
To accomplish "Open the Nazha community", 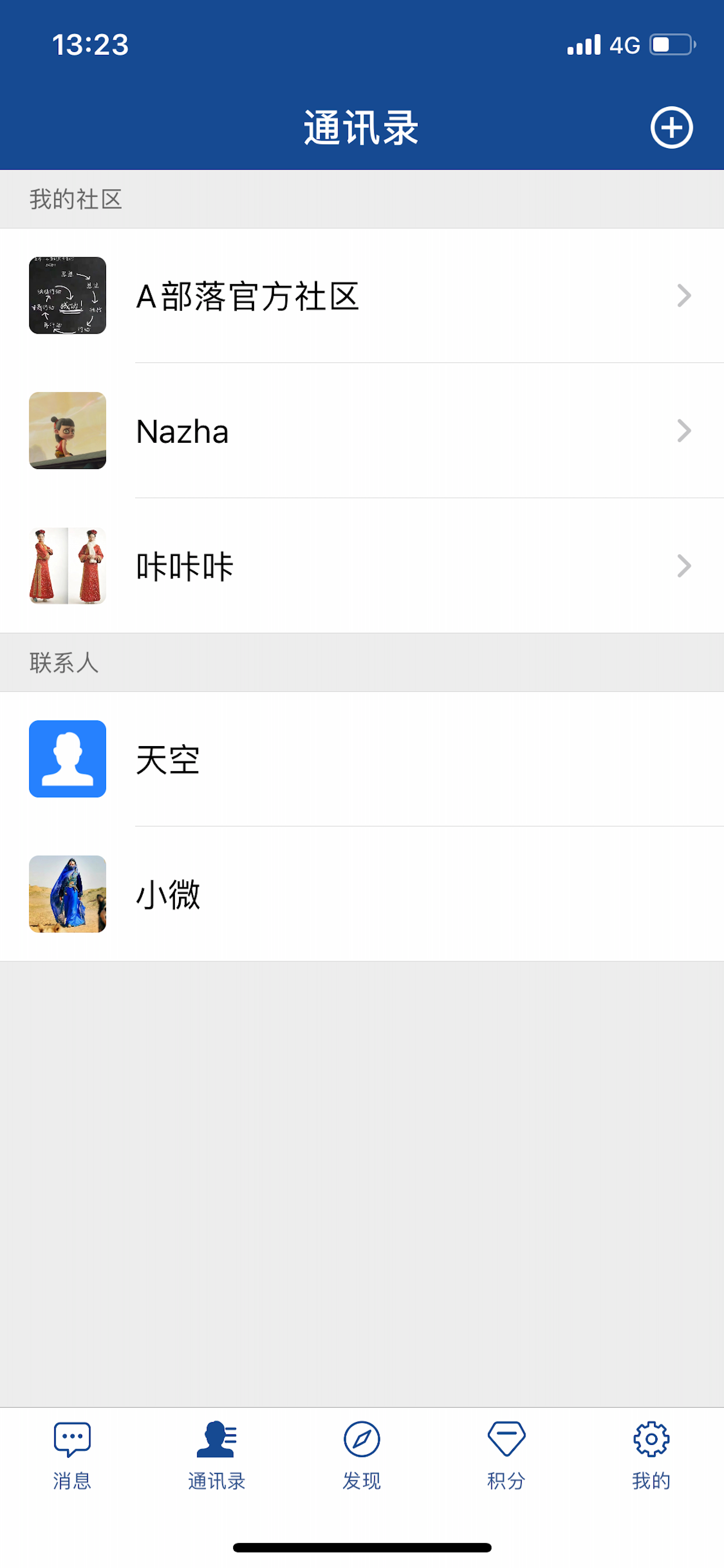I will (x=362, y=431).
